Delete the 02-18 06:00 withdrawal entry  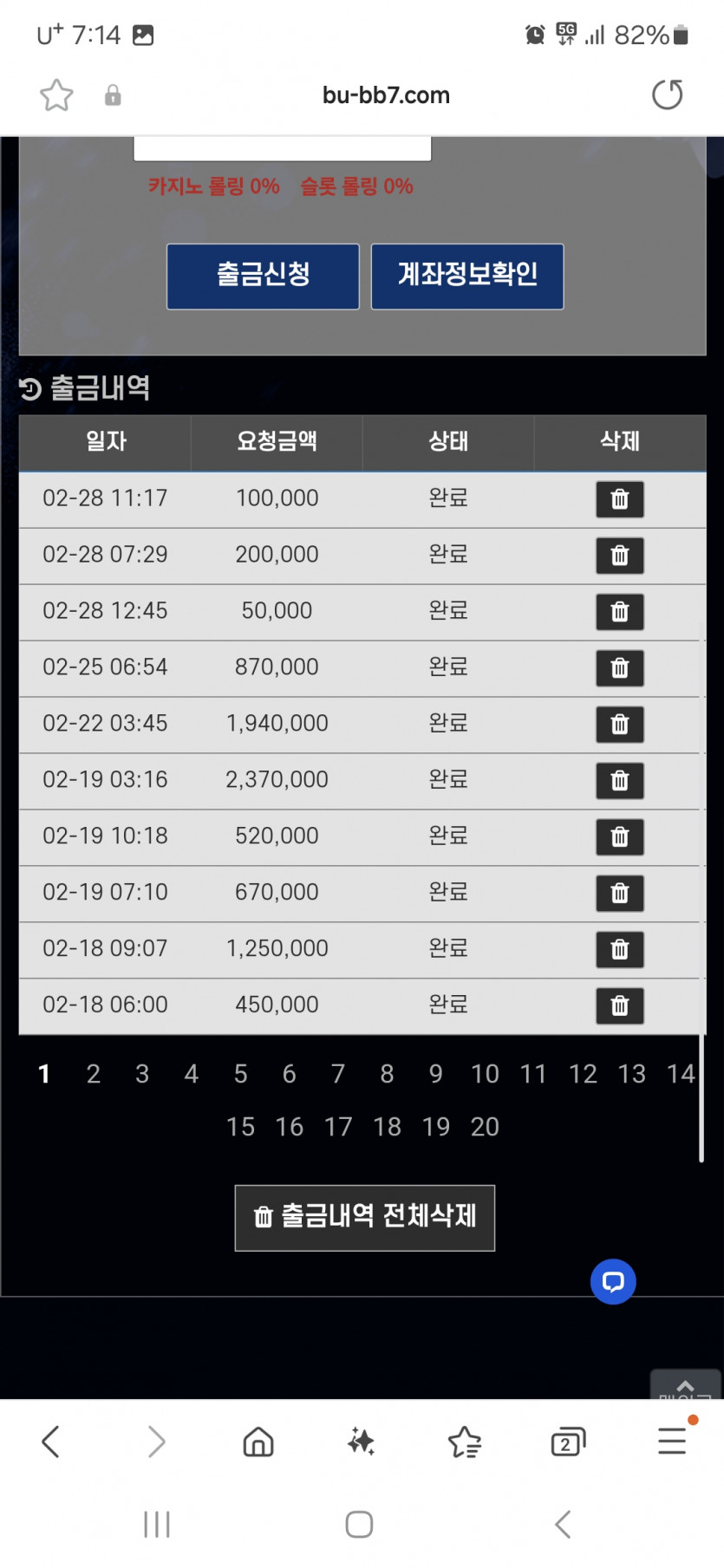[619, 1006]
